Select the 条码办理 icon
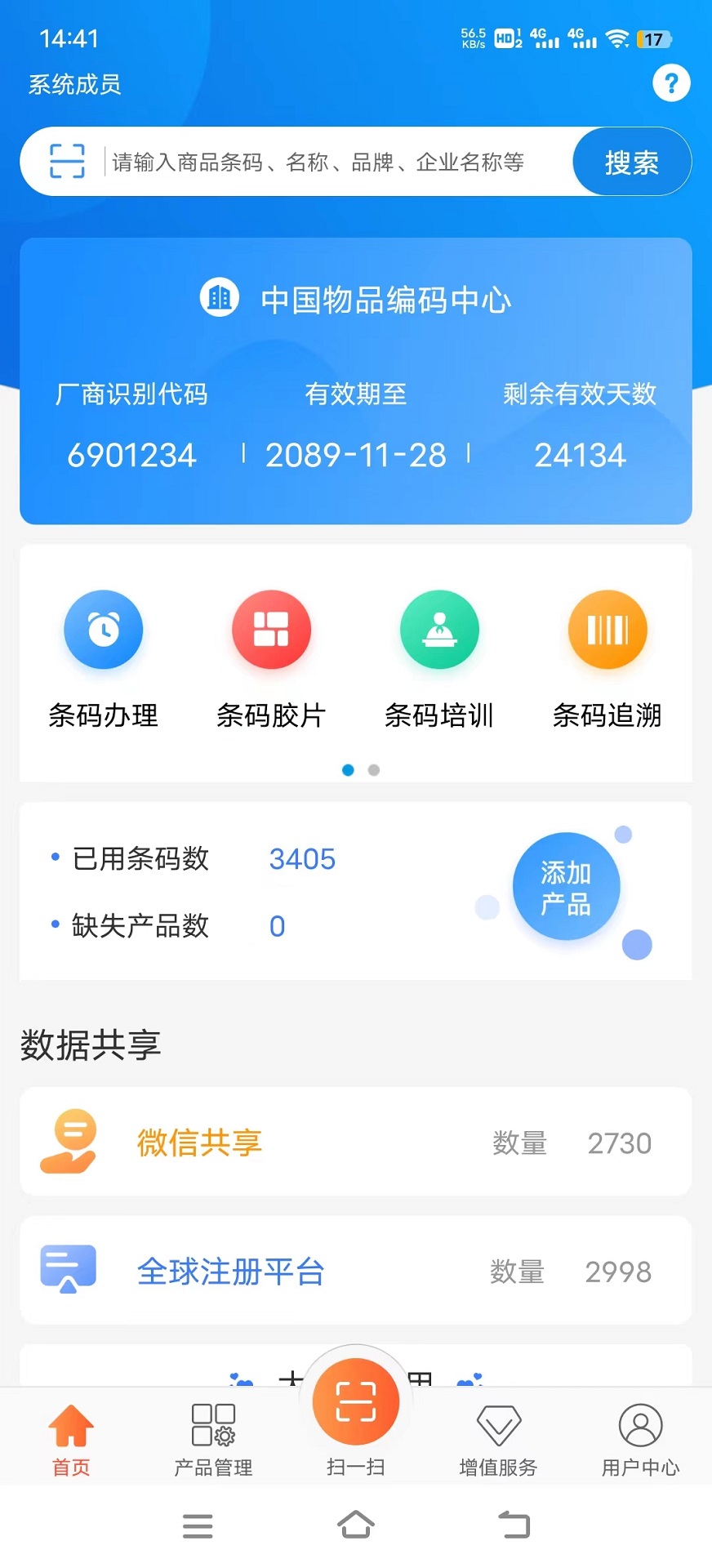This screenshot has height=1568, width=712. click(104, 629)
